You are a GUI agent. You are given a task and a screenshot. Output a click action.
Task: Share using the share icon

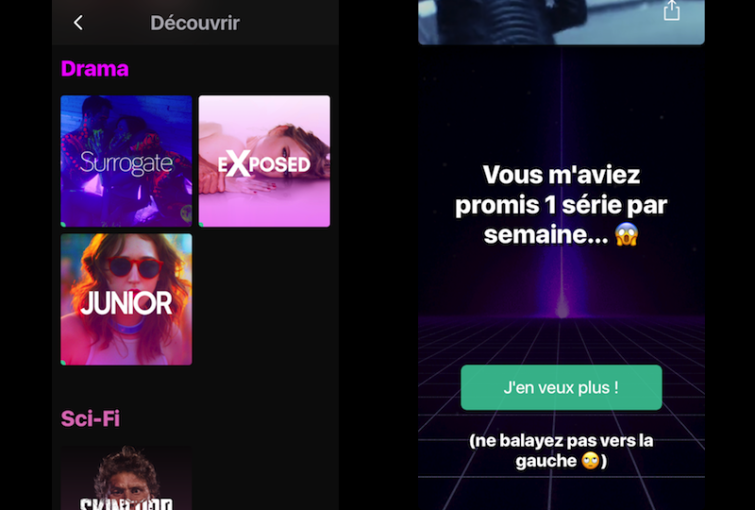[671, 11]
